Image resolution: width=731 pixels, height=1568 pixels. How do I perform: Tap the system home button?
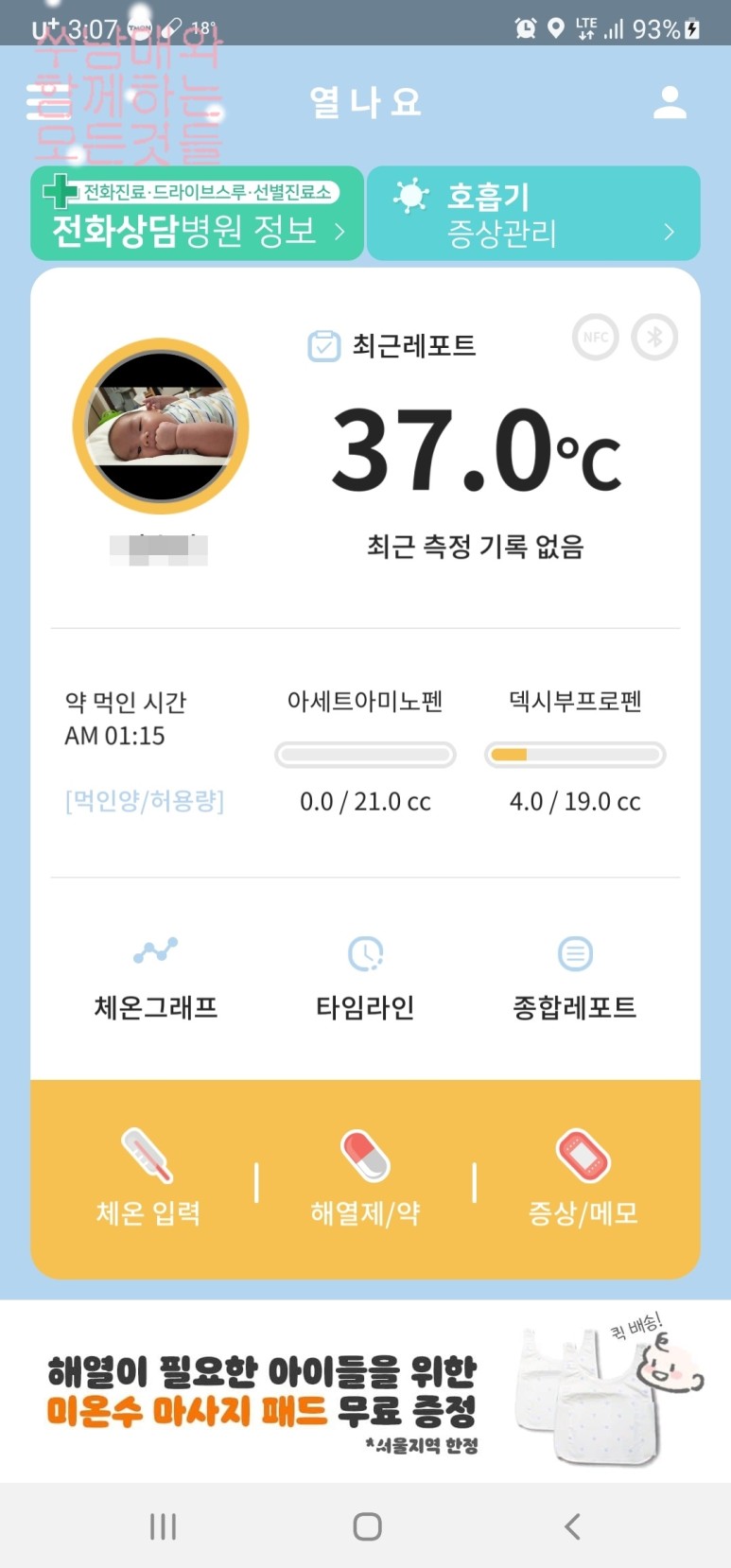click(x=367, y=1526)
